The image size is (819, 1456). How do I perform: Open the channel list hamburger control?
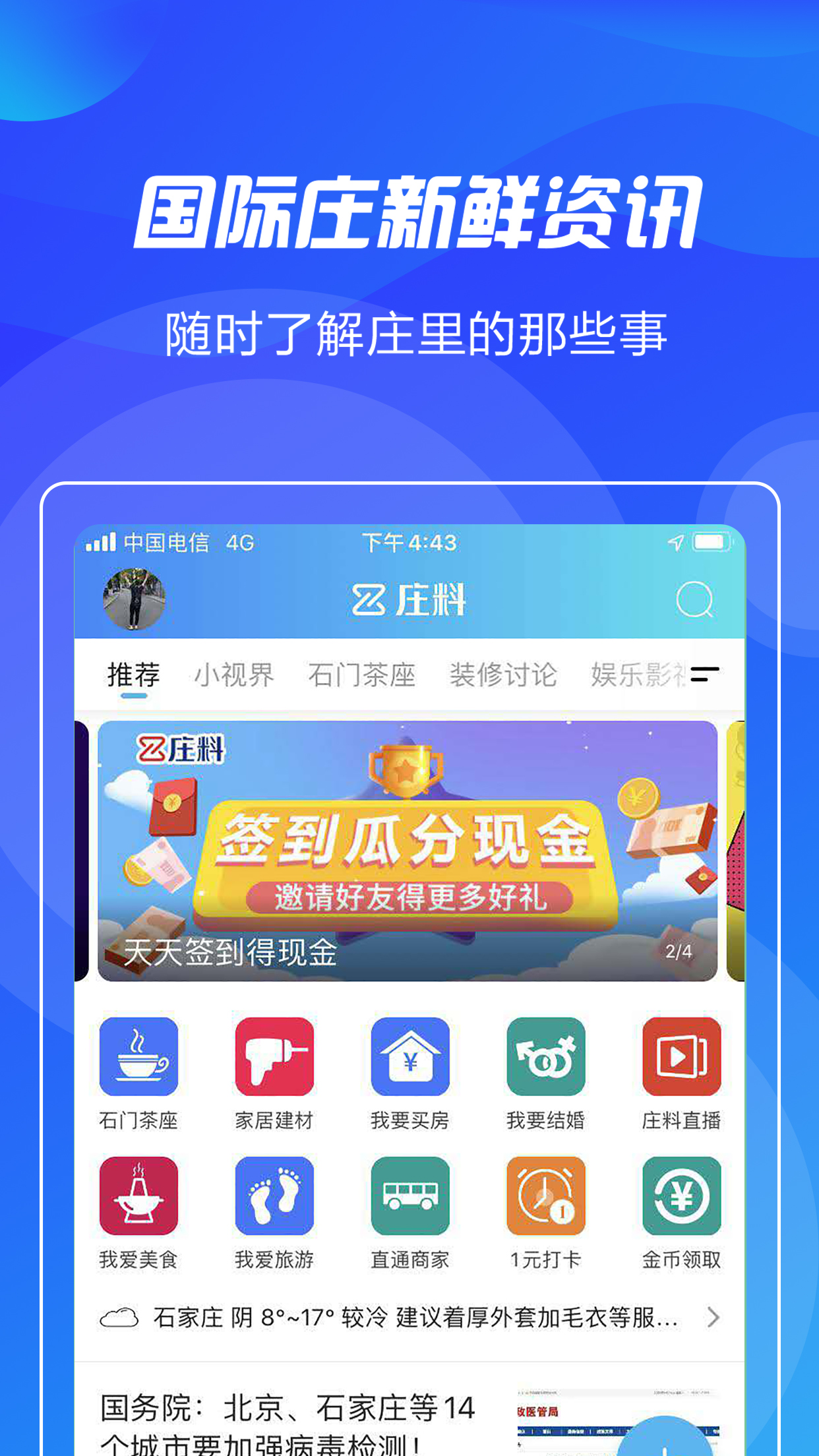(x=703, y=675)
